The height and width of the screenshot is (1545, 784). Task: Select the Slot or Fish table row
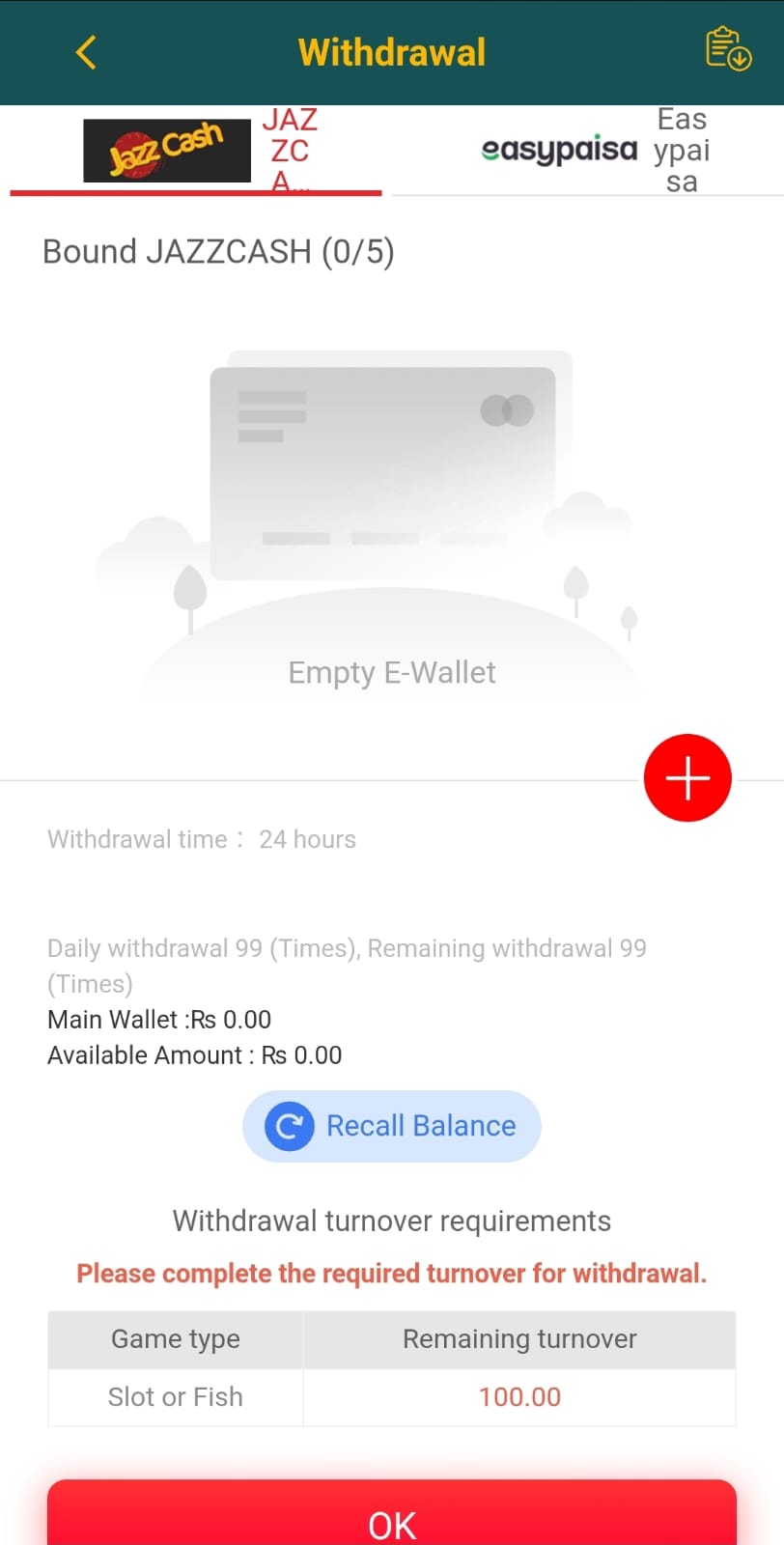(x=175, y=1396)
